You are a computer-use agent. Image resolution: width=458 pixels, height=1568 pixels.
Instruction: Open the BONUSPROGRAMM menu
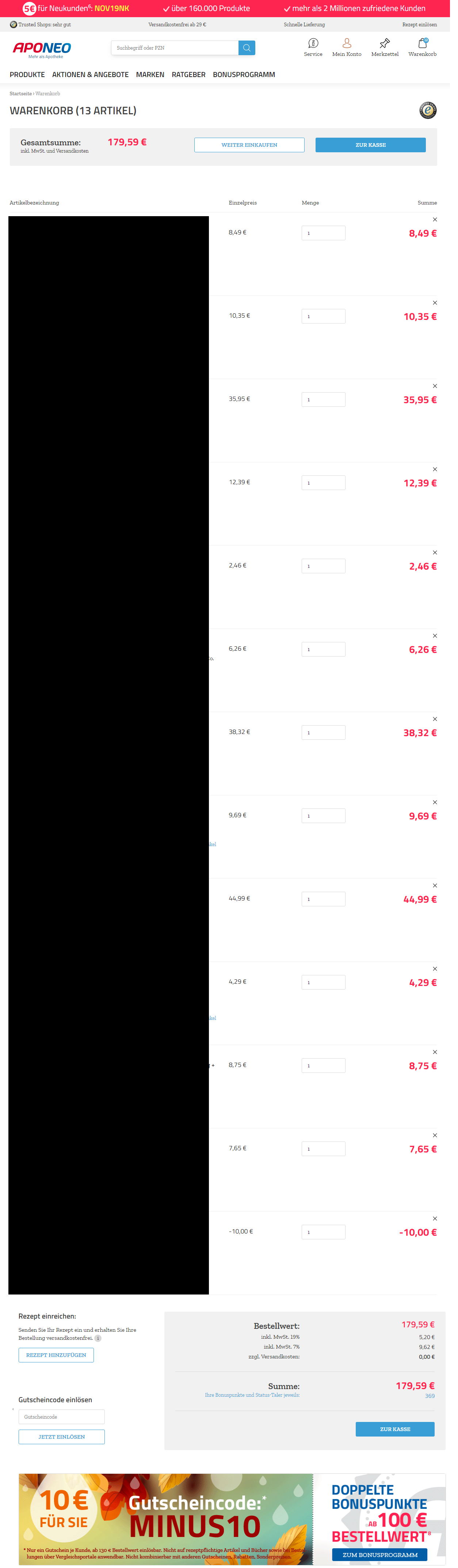click(x=248, y=76)
